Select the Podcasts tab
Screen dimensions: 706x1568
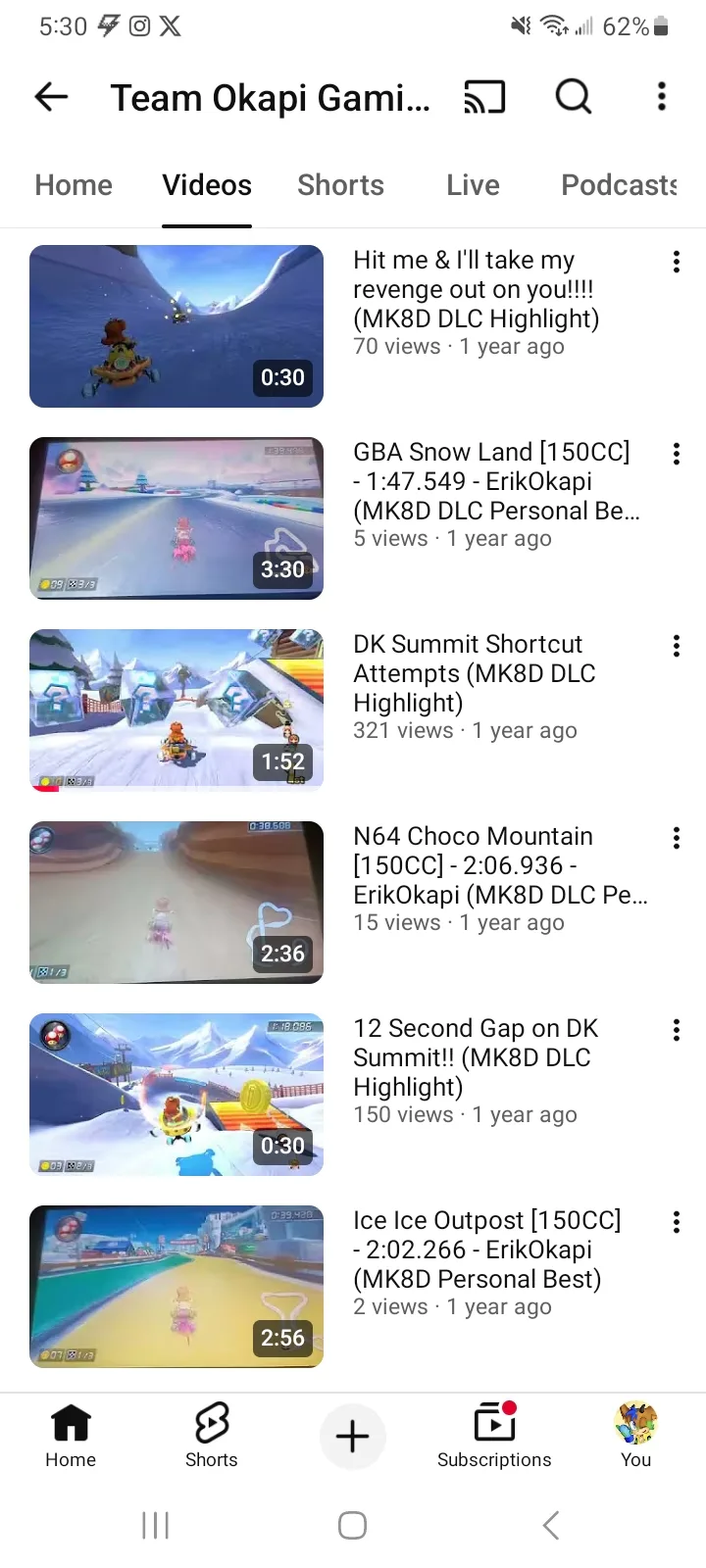tap(618, 185)
